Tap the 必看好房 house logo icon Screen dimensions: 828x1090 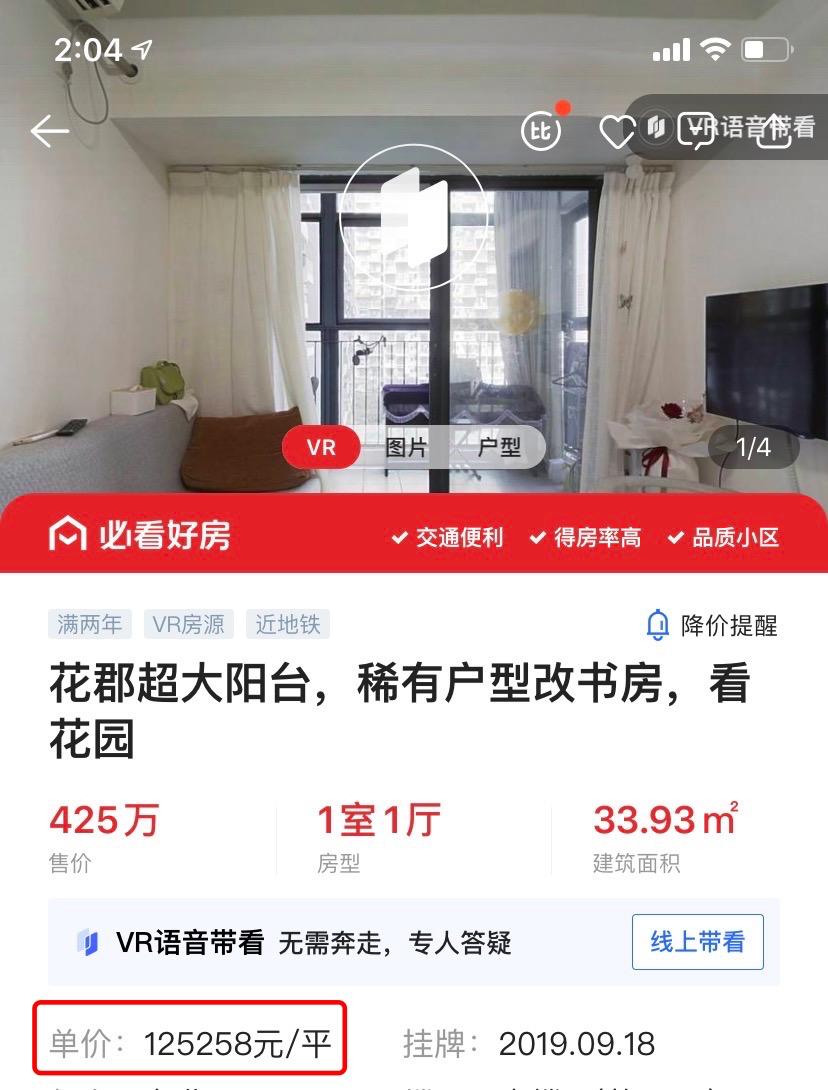[67, 536]
